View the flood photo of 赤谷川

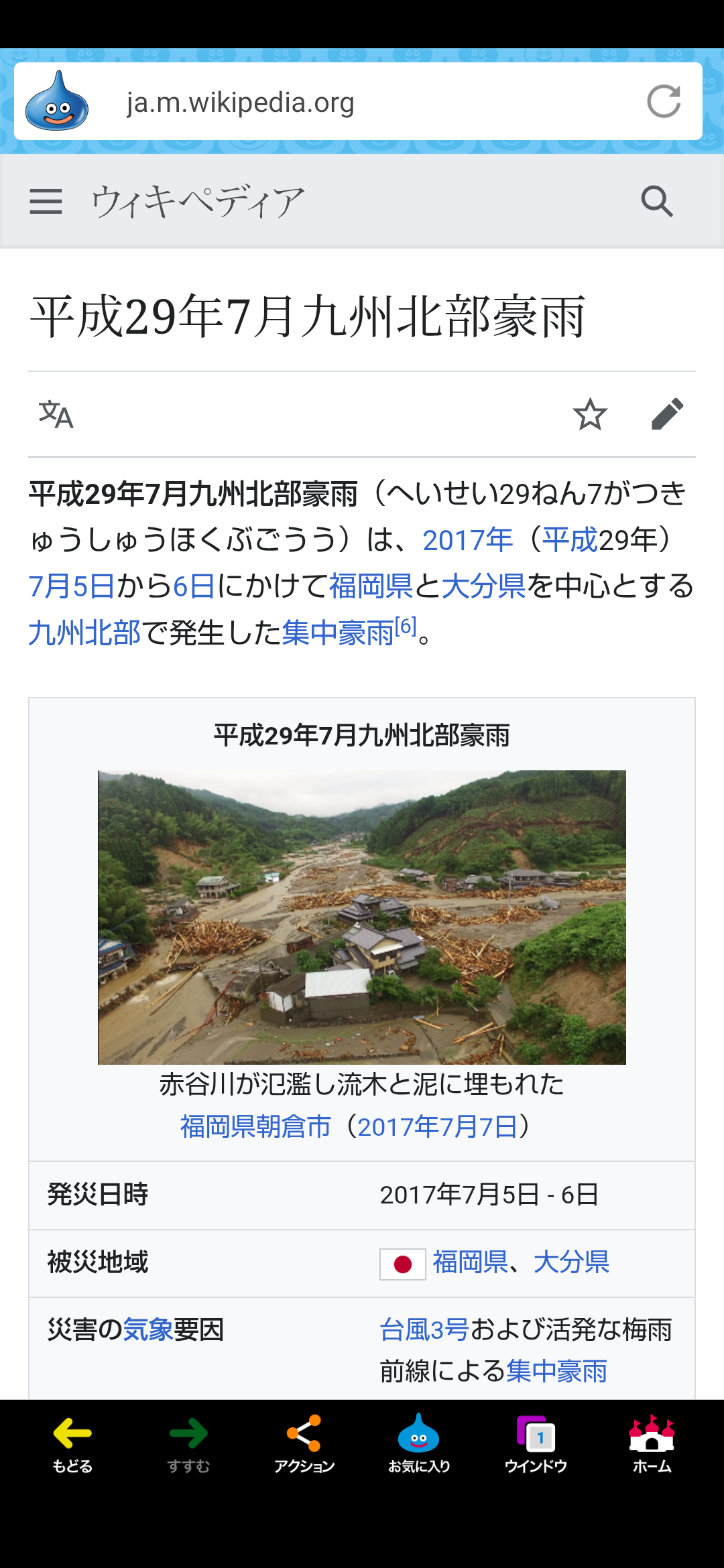[x=362, y=917]
